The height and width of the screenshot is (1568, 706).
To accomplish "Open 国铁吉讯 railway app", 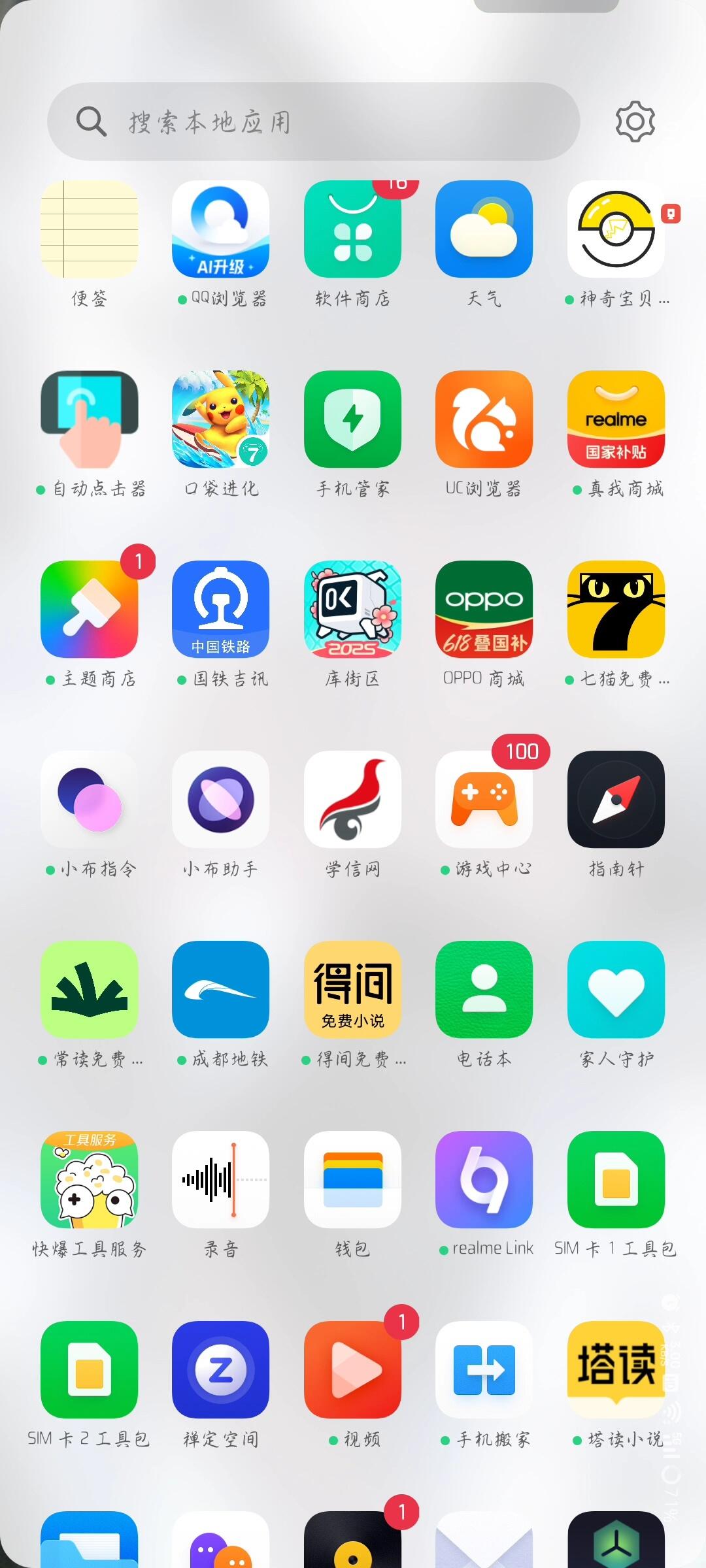I will (x=220, y=610).
